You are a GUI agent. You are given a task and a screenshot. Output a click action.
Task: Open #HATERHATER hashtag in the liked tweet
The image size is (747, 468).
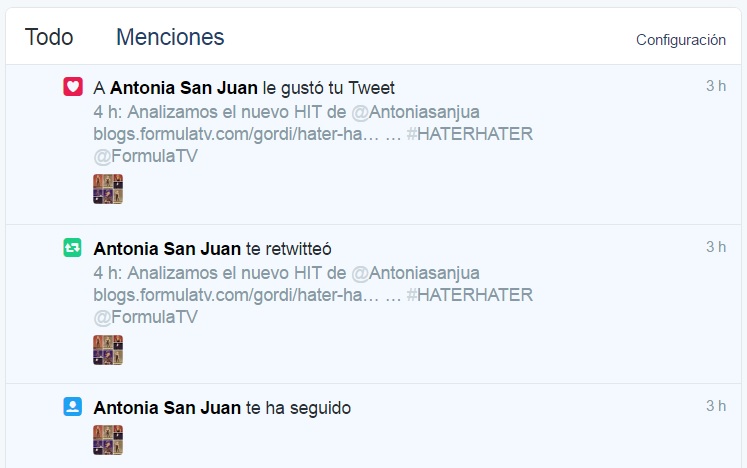(x=469, y=133)
